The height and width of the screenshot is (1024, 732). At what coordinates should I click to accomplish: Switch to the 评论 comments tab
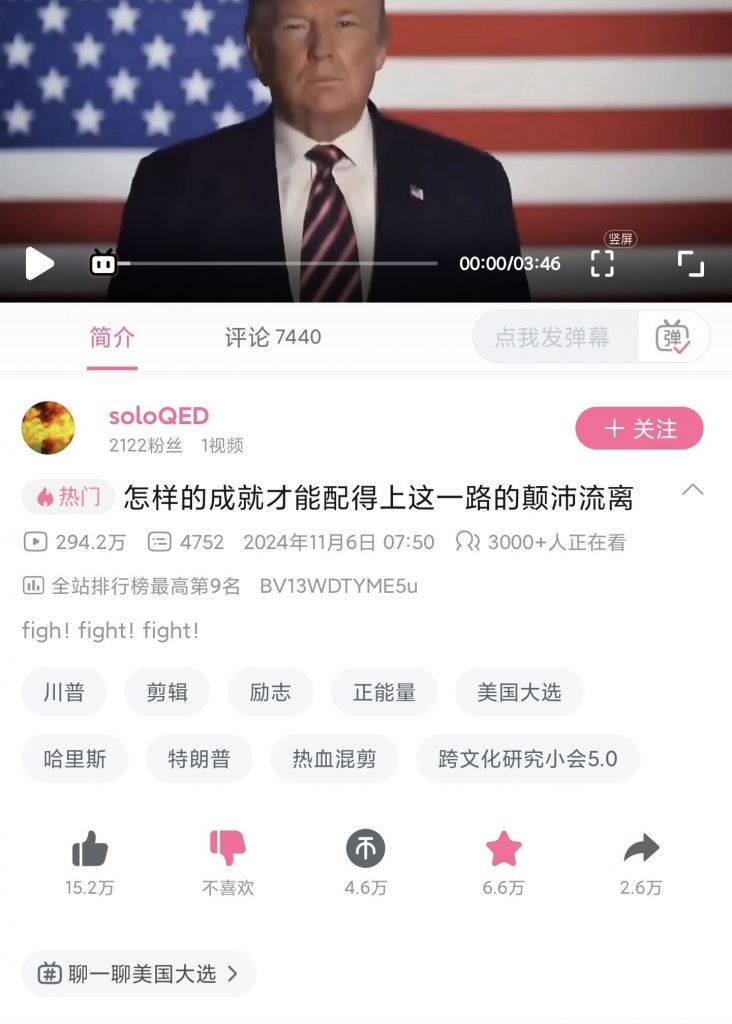coord(273,338)
